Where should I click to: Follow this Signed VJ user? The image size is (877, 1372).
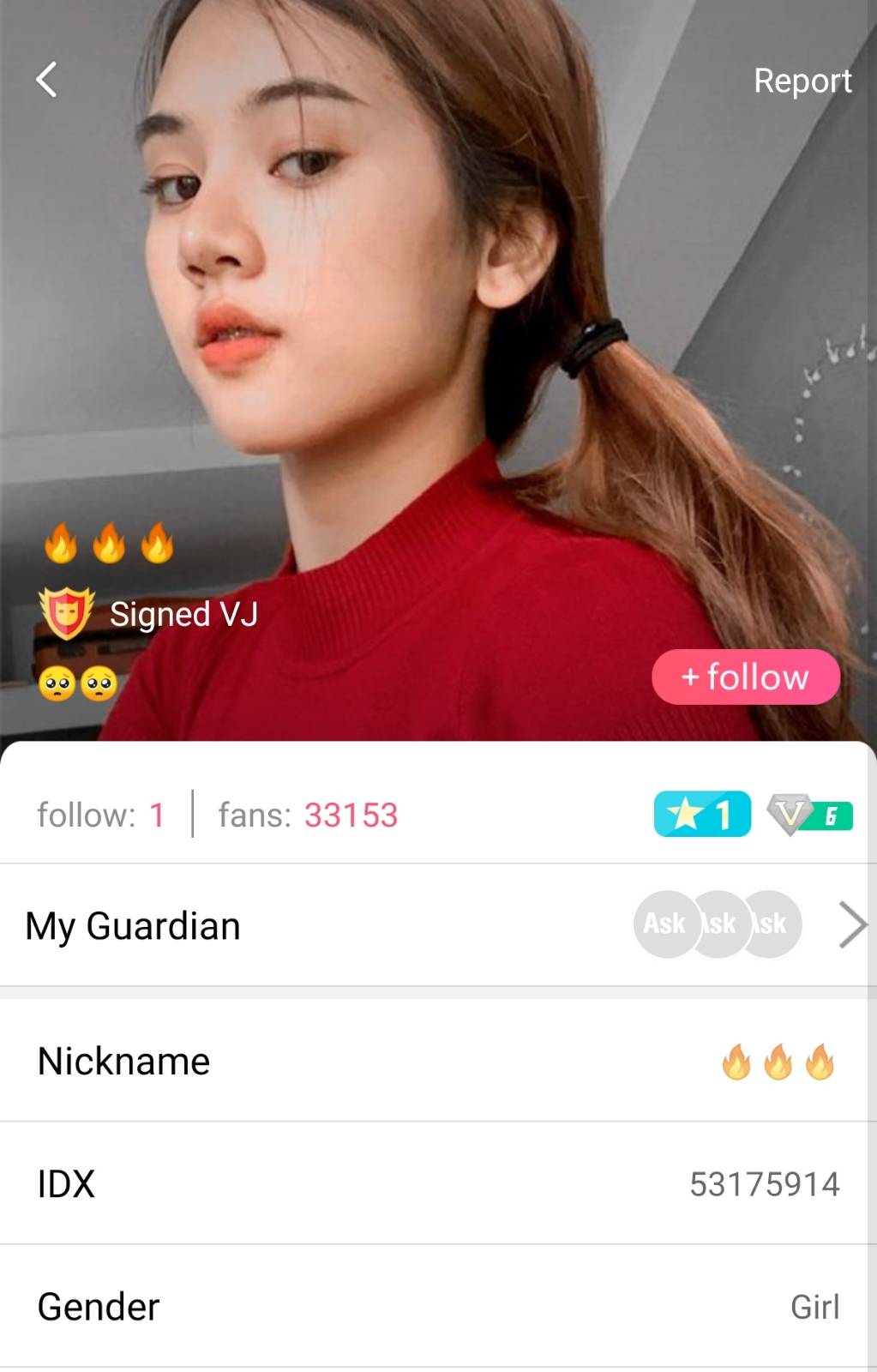745,677
